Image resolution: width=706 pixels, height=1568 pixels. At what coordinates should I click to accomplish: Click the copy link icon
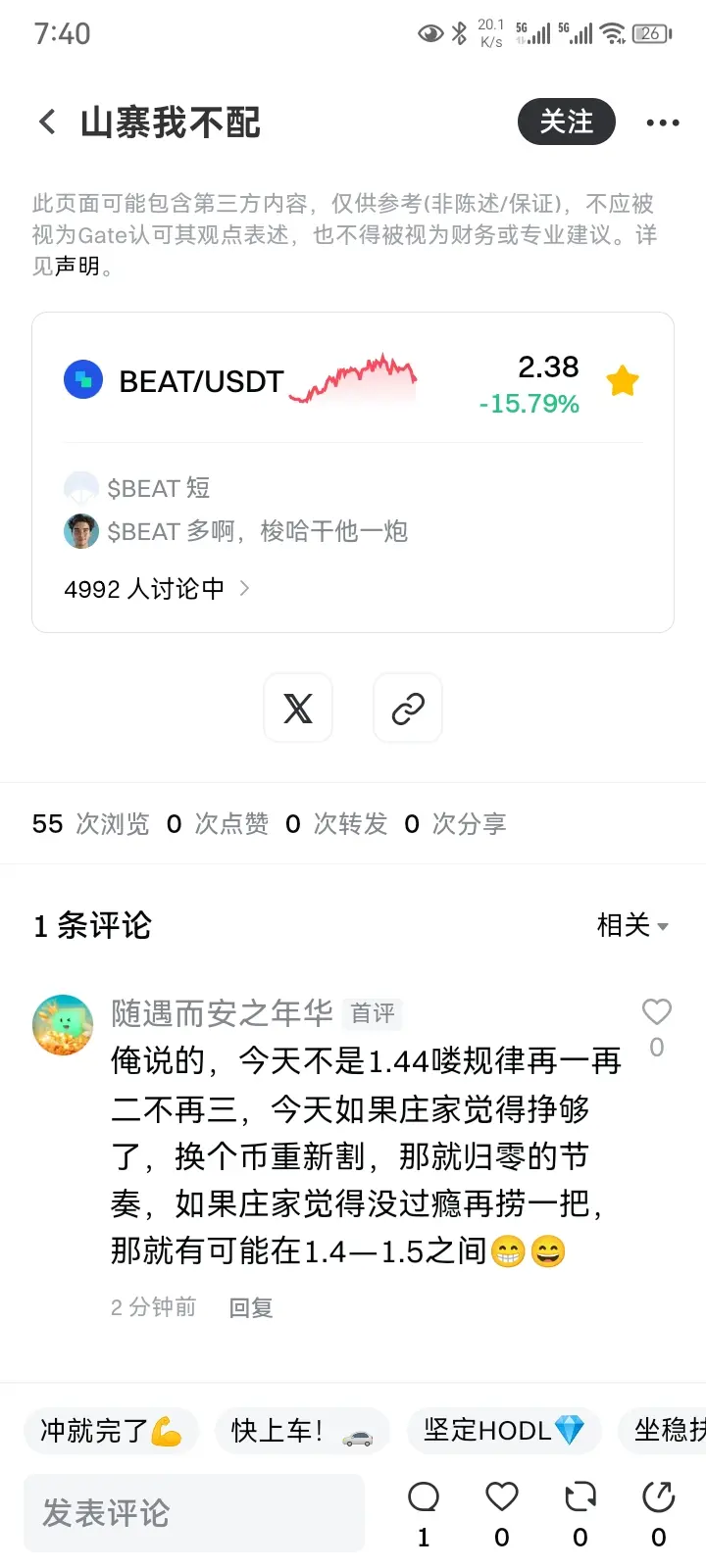[x=408, y=708]
